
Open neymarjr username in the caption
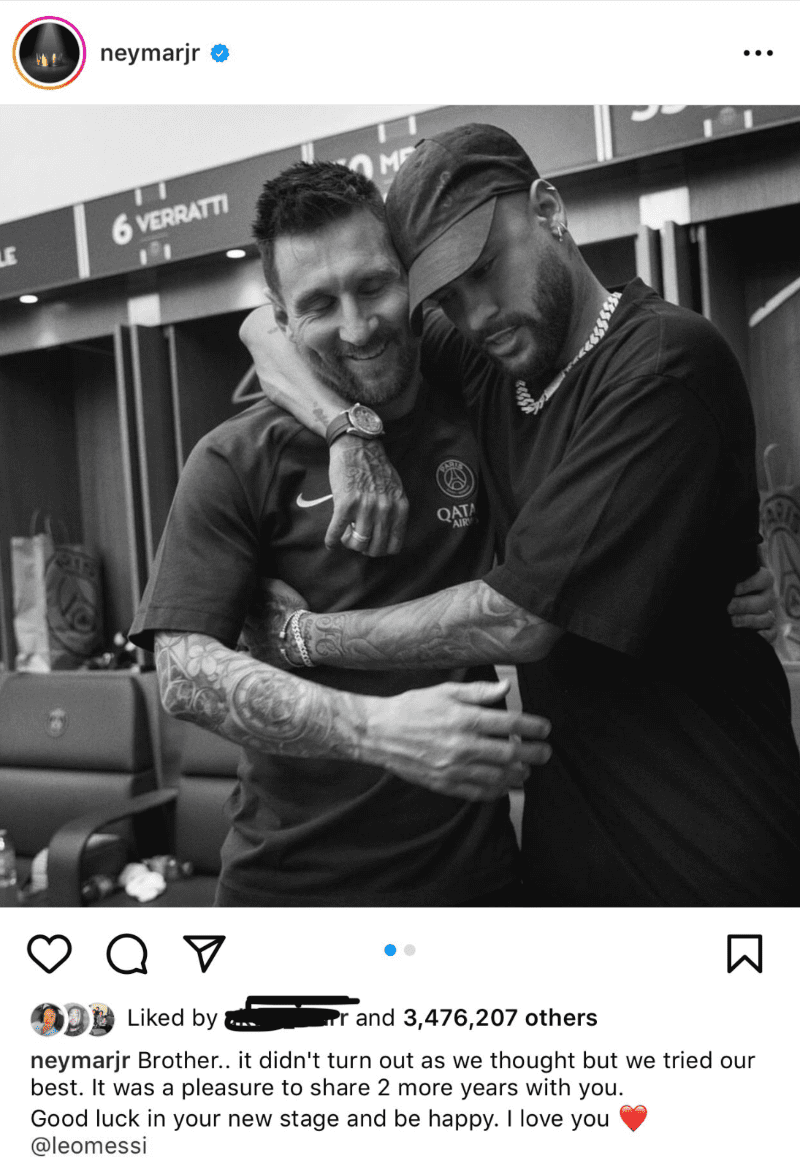coord(80,1060)
